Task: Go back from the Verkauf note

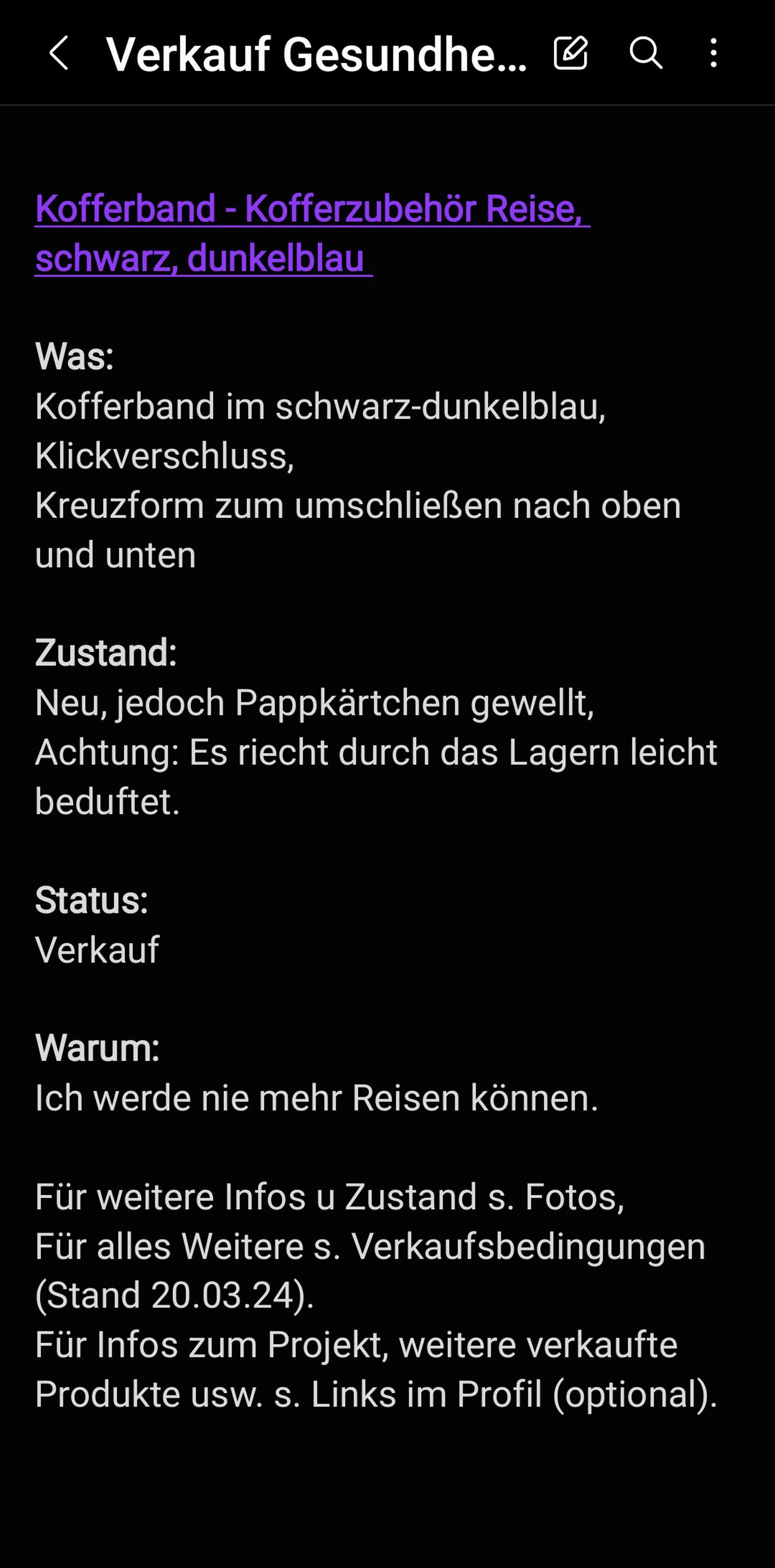Action: (x=59, y=53)
